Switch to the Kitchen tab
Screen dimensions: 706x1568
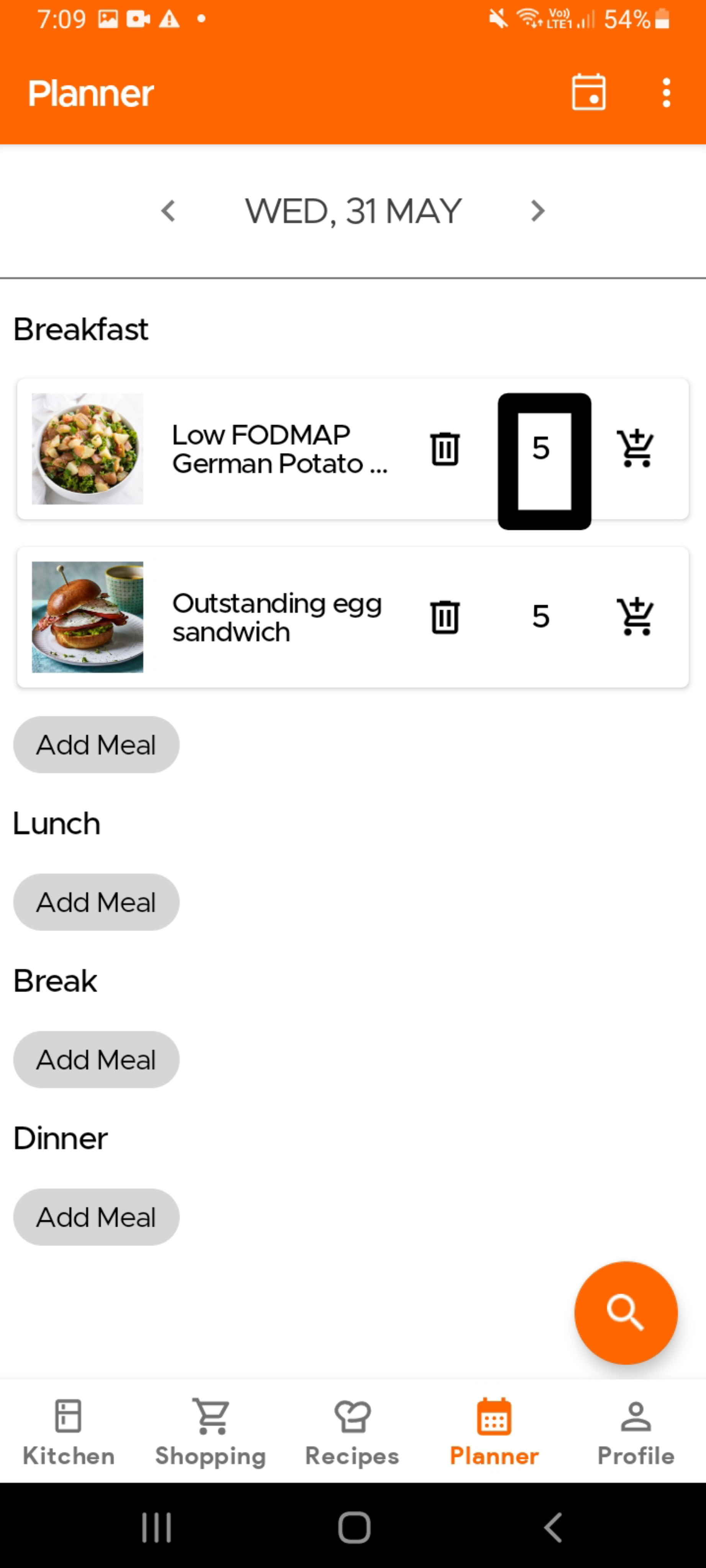pyautogui.click(x=68, y=1432)
